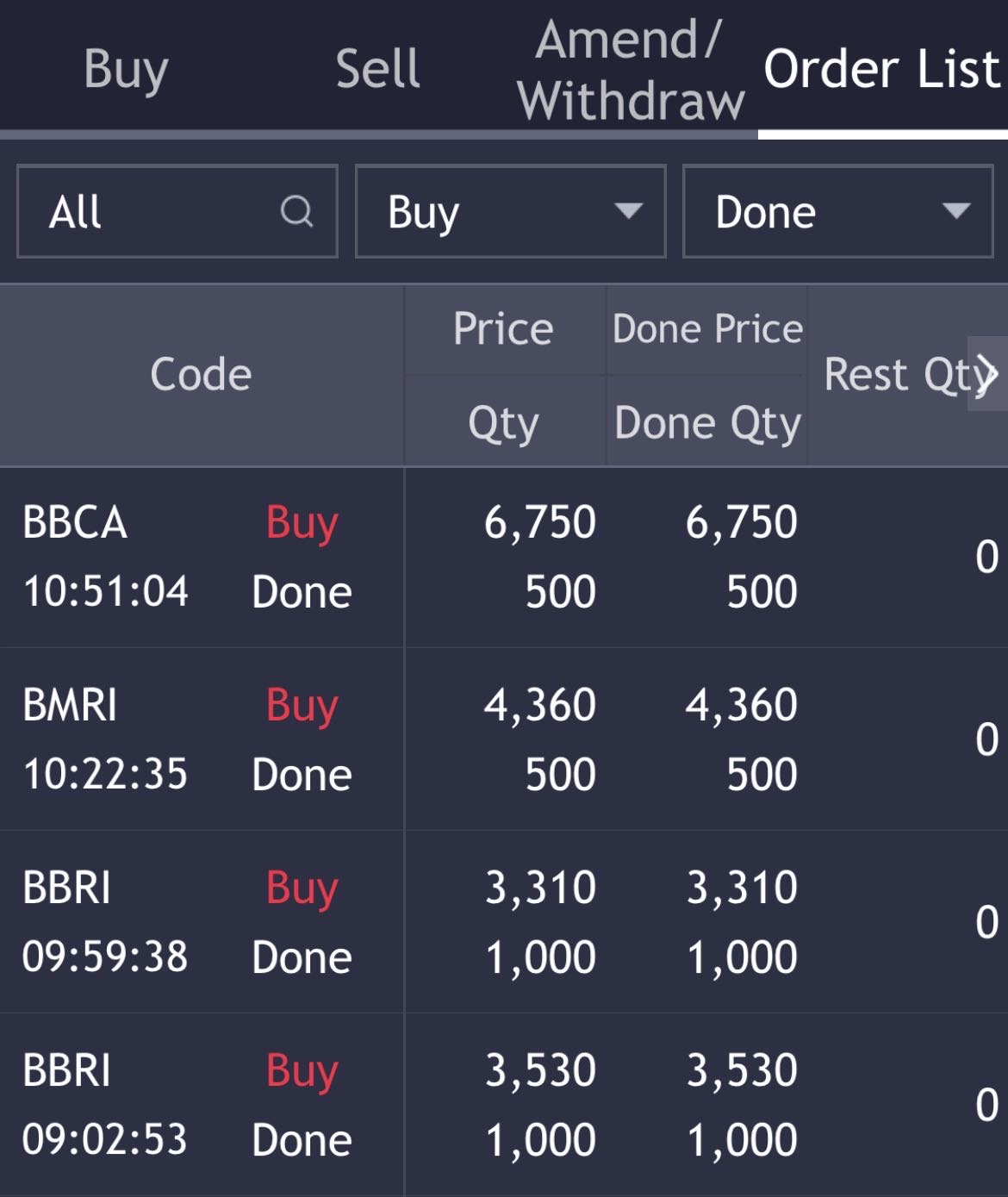View the BBRI order at 09:02:53
The width and height of the screenshot is (1008, 1197).
tap(504, 1105)
